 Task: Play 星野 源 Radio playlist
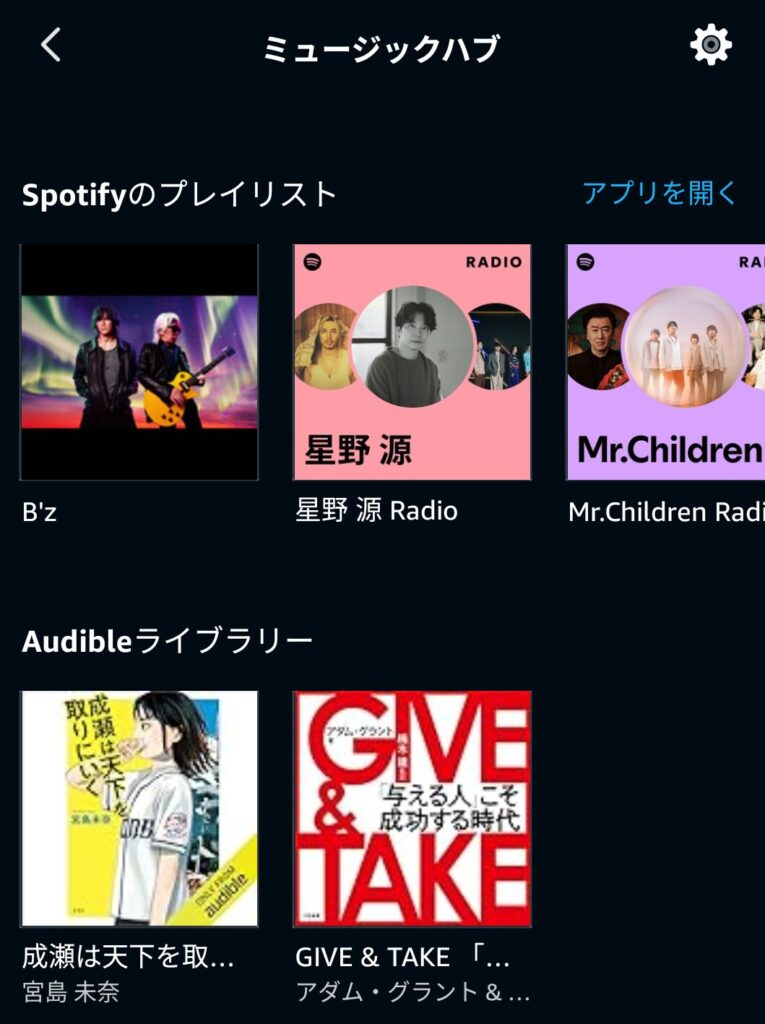tap(412, 362)
